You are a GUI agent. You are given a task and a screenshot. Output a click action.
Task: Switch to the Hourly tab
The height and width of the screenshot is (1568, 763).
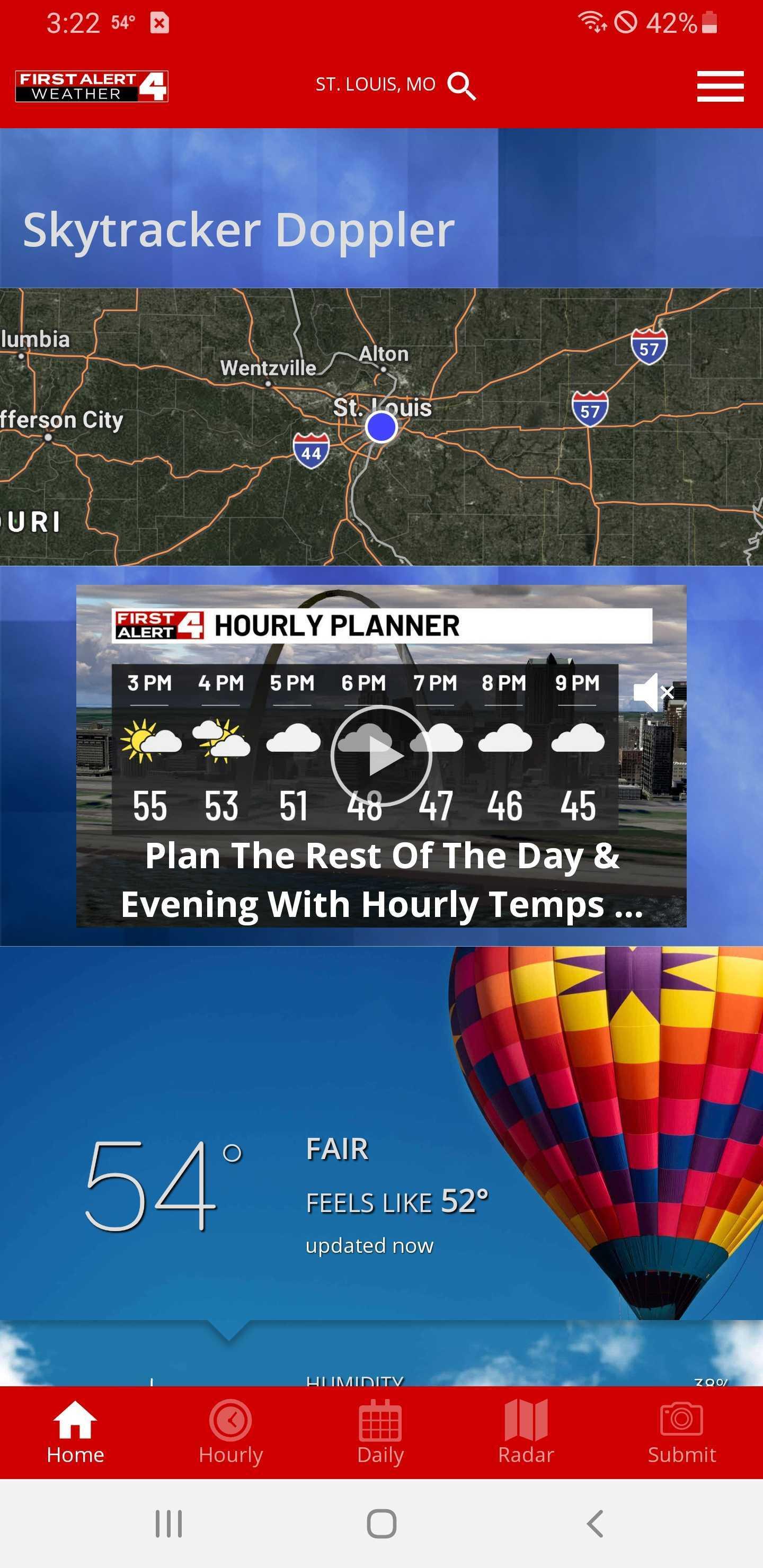230,1432
